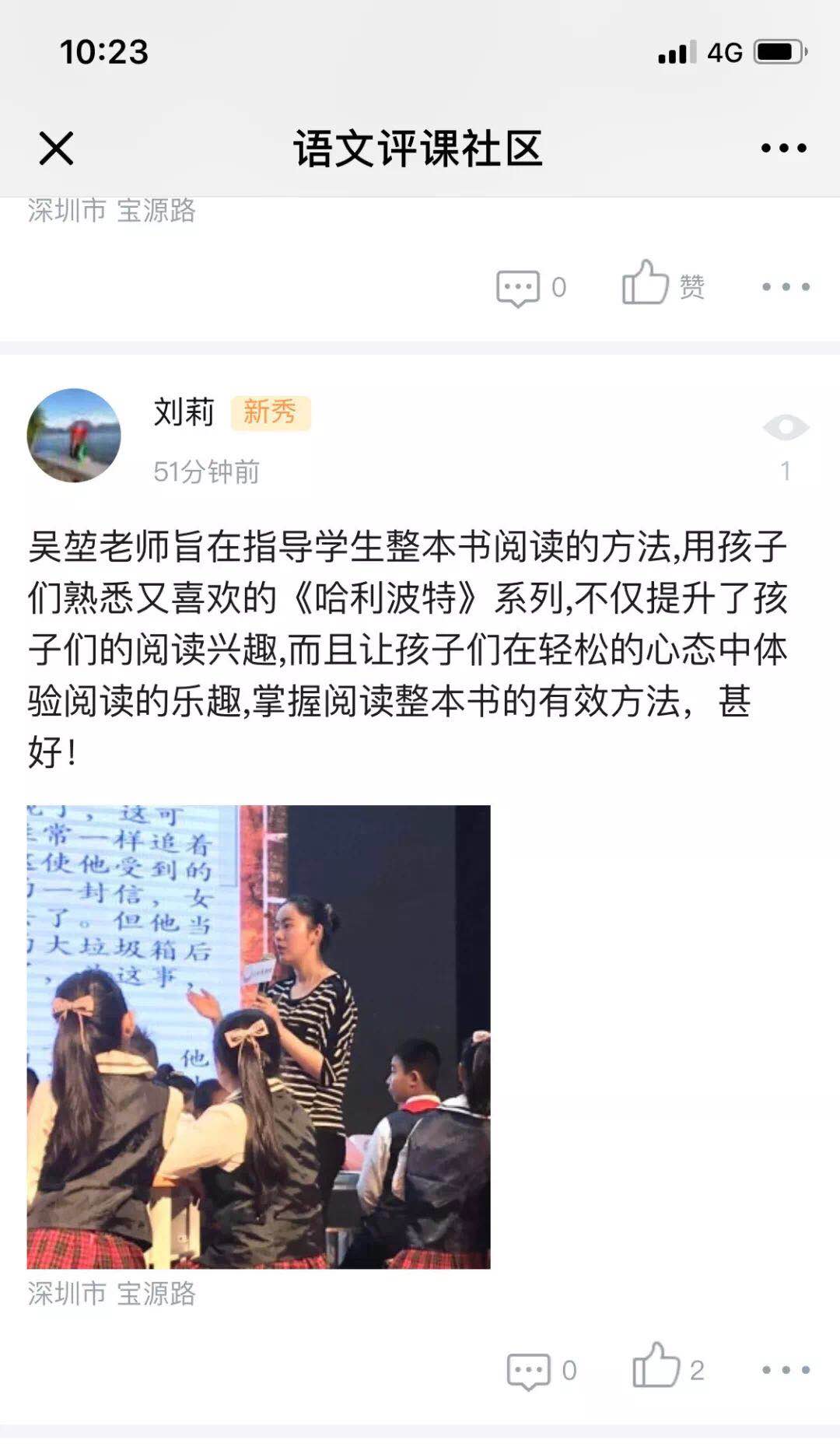Comment on 刘莉's post
The width and height of the screenshot is (840, 1447).
541,1371
